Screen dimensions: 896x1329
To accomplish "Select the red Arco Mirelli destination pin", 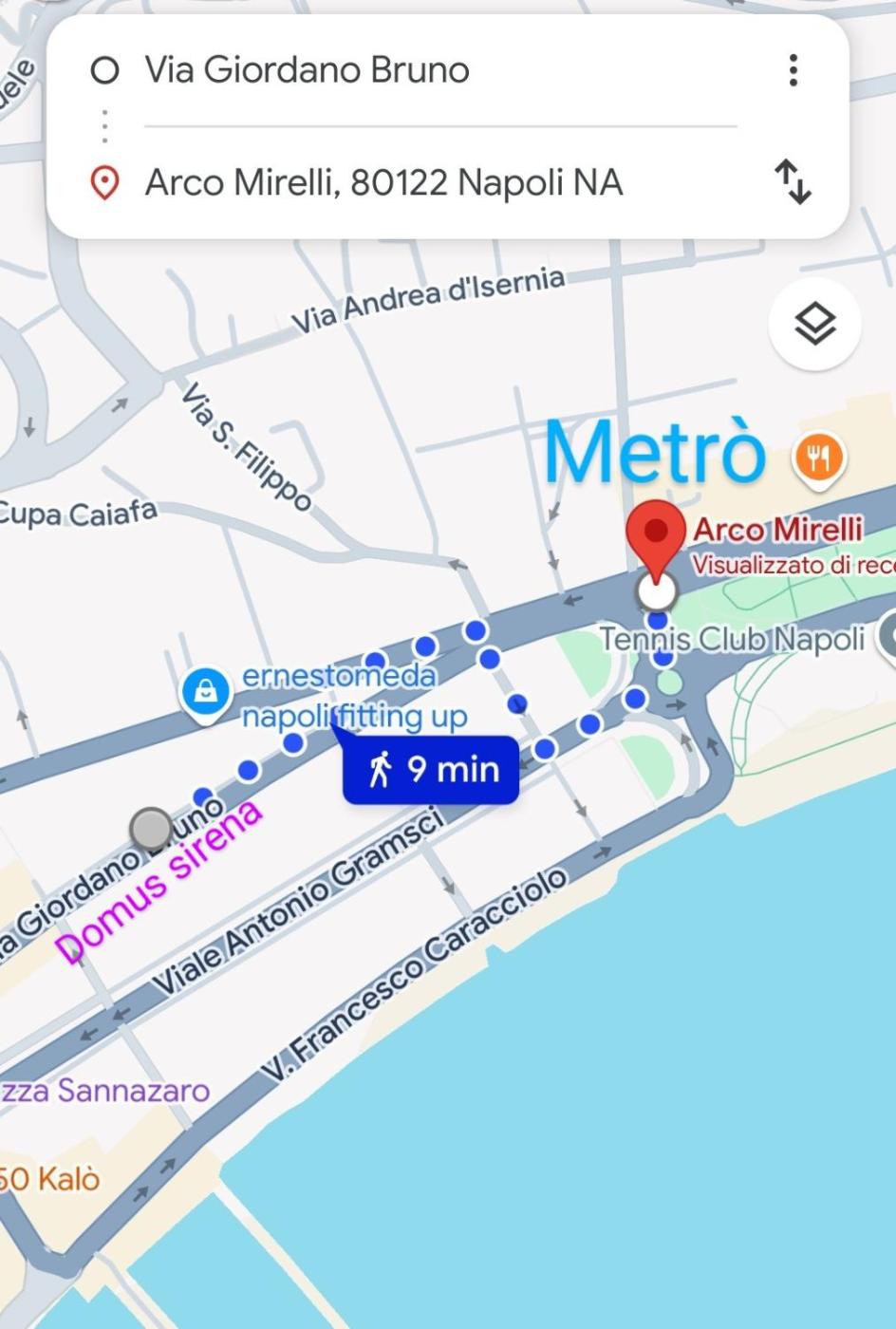I will click(x=657, y=533).
